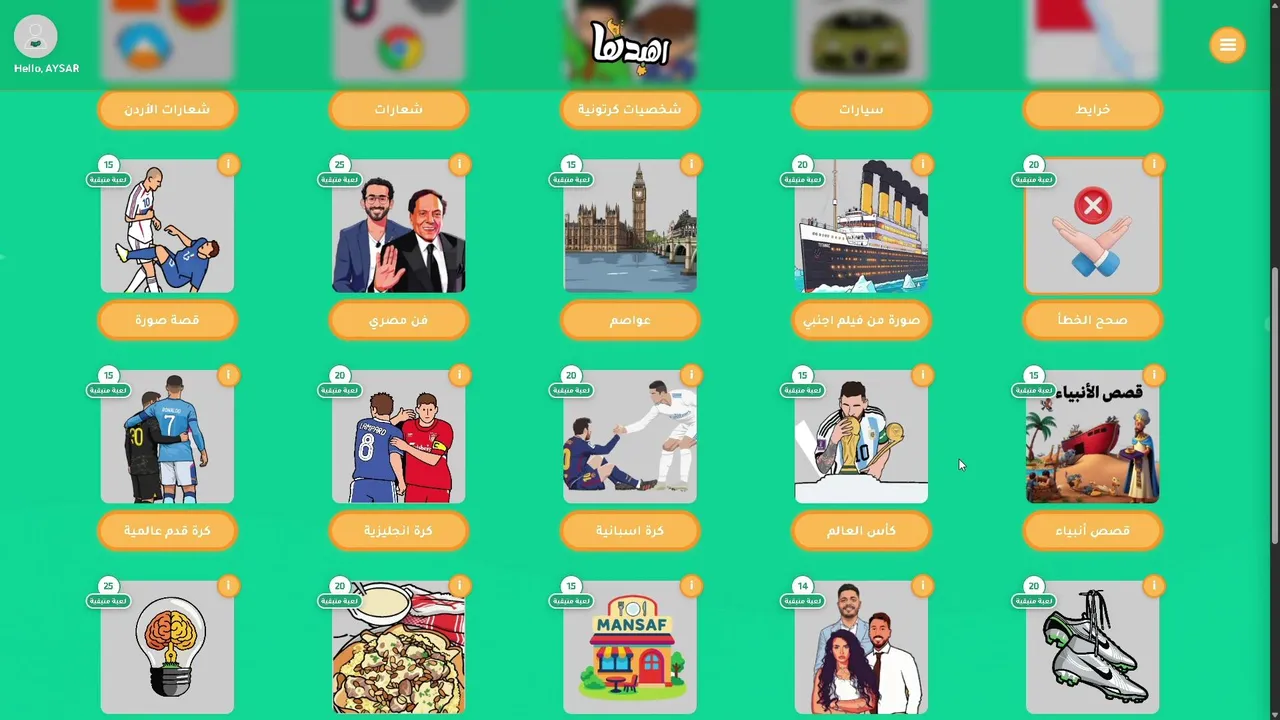1280x720 pixels.
Task: Choose the كرة اسبانية category button
Action: click(630, 530)
